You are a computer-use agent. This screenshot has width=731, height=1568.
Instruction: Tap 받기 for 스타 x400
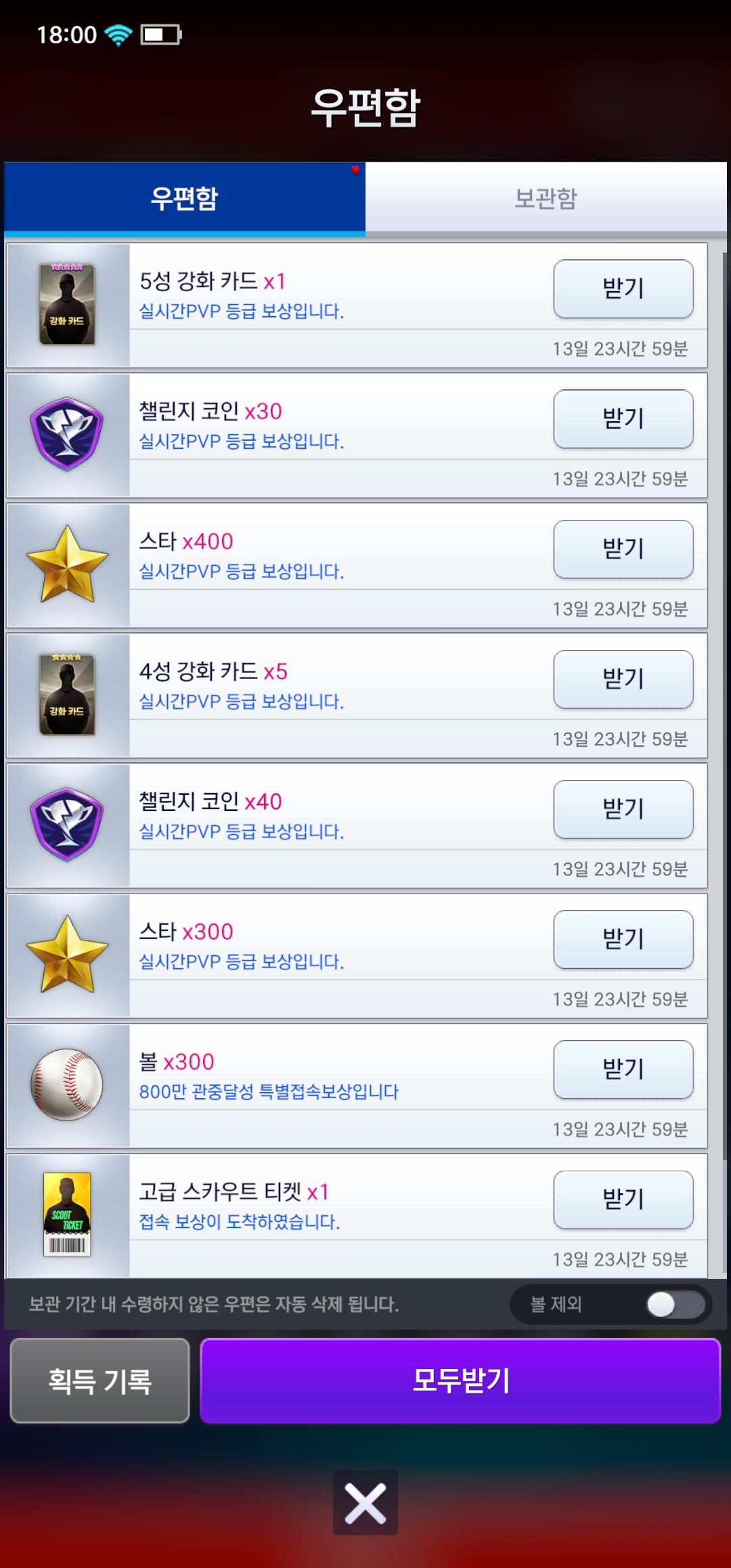pos(623,549)
